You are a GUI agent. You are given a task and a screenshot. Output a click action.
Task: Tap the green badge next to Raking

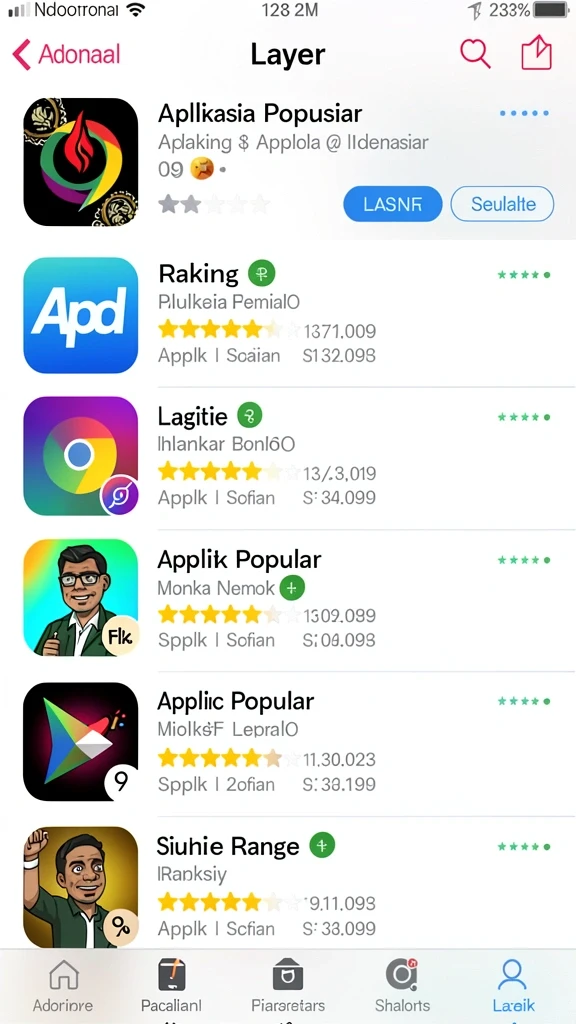click(x=262, y=273)
